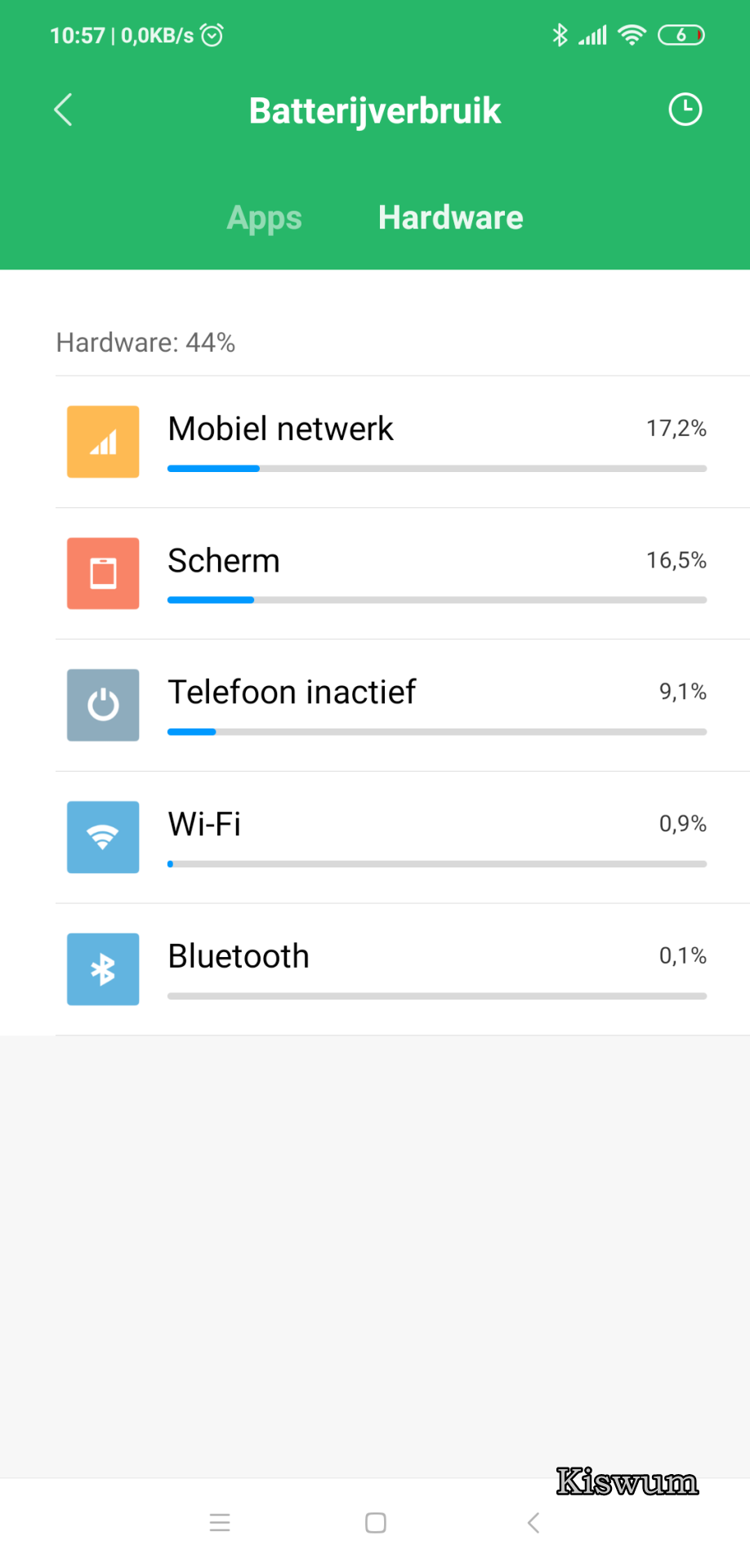750x1568 pixels.
Task: Go back using the header arrow
Action: [x=63, y=109]
